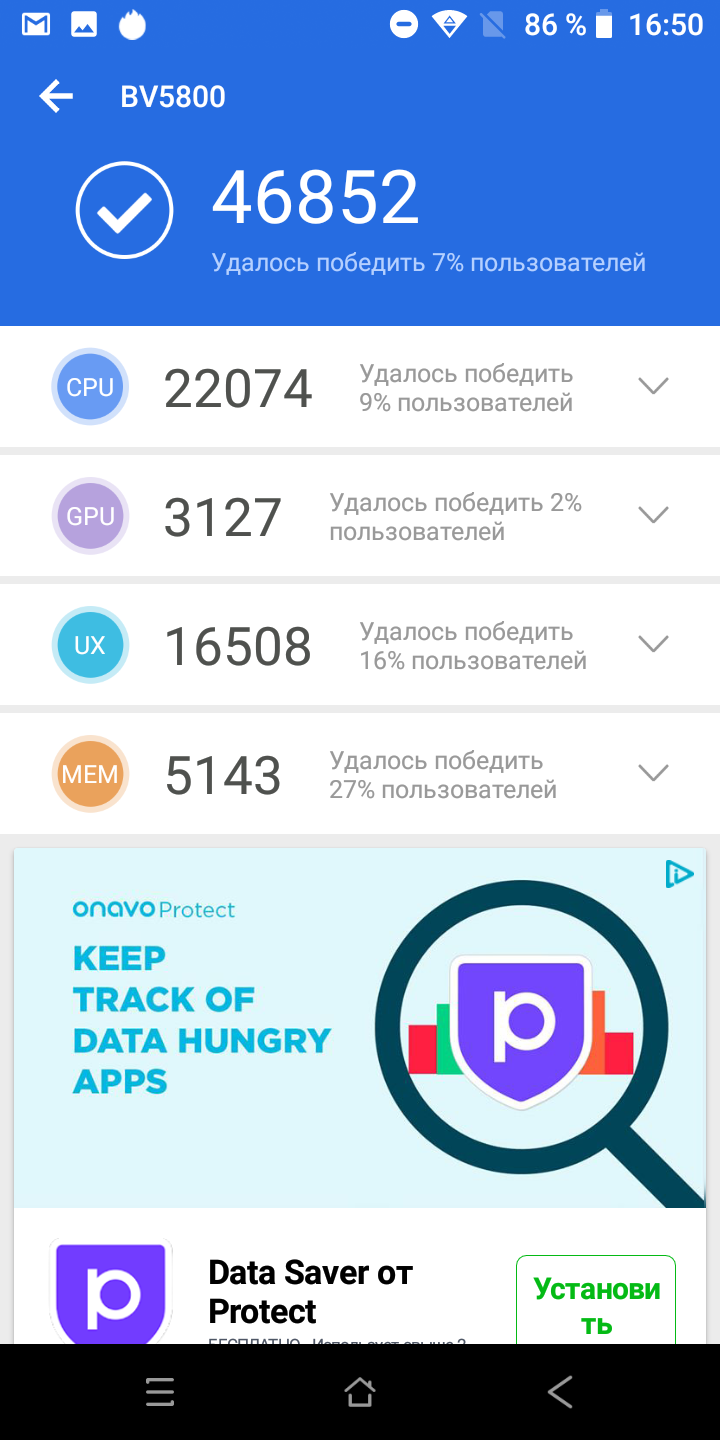This screenshot has width=720, height=1440.
Task: Expand the CPU score details
Action: [653, 386]
